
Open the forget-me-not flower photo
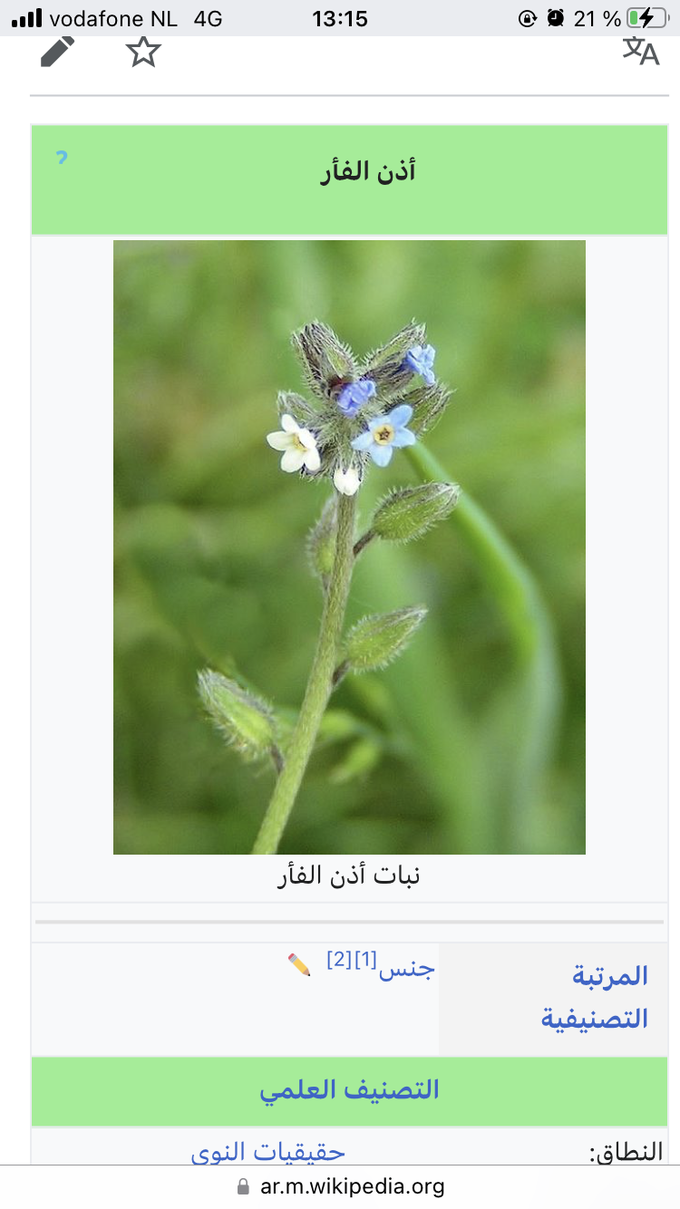(349, 547)
